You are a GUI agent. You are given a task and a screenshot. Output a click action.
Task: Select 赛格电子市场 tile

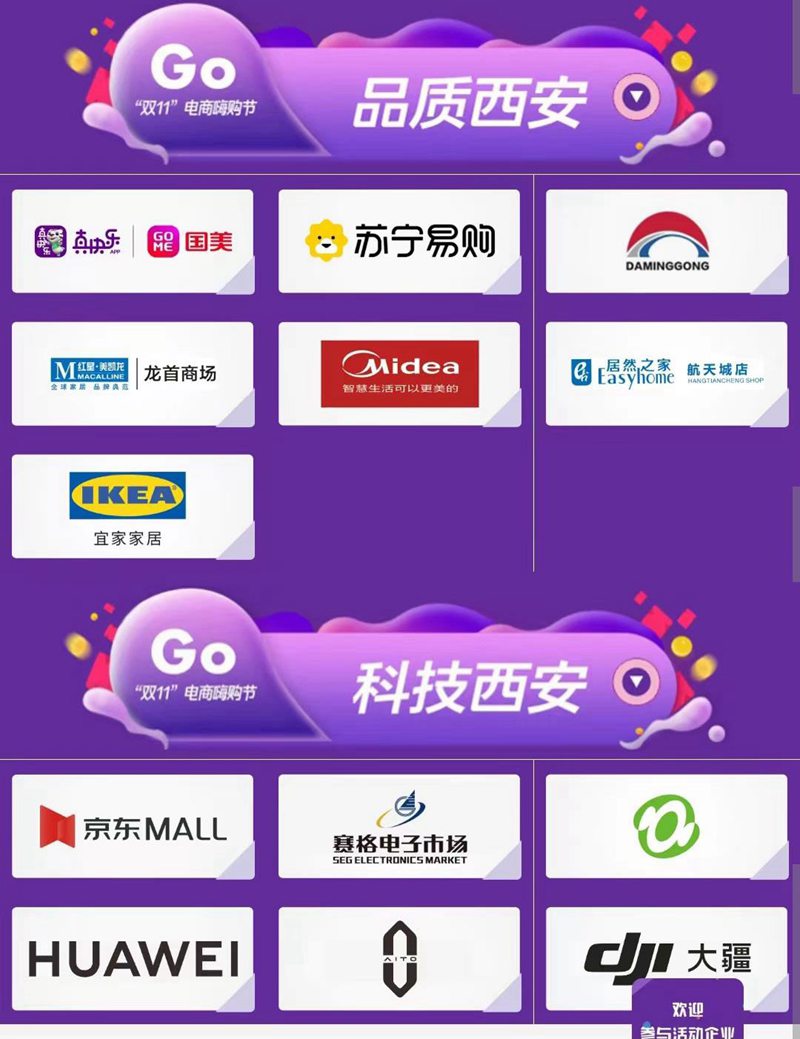(x=399, y=827)
